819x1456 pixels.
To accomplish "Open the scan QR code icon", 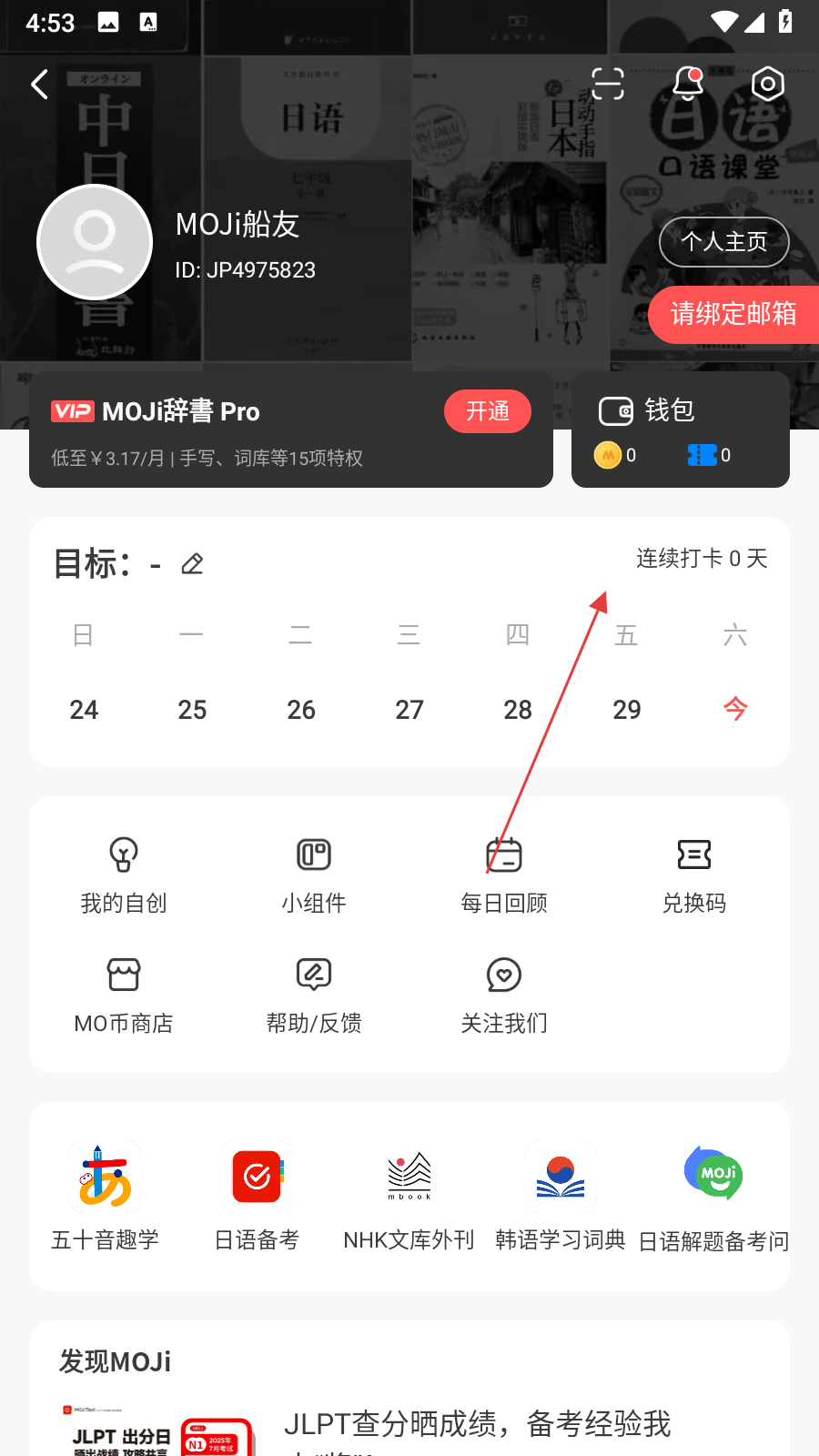I will click(607, 84).
